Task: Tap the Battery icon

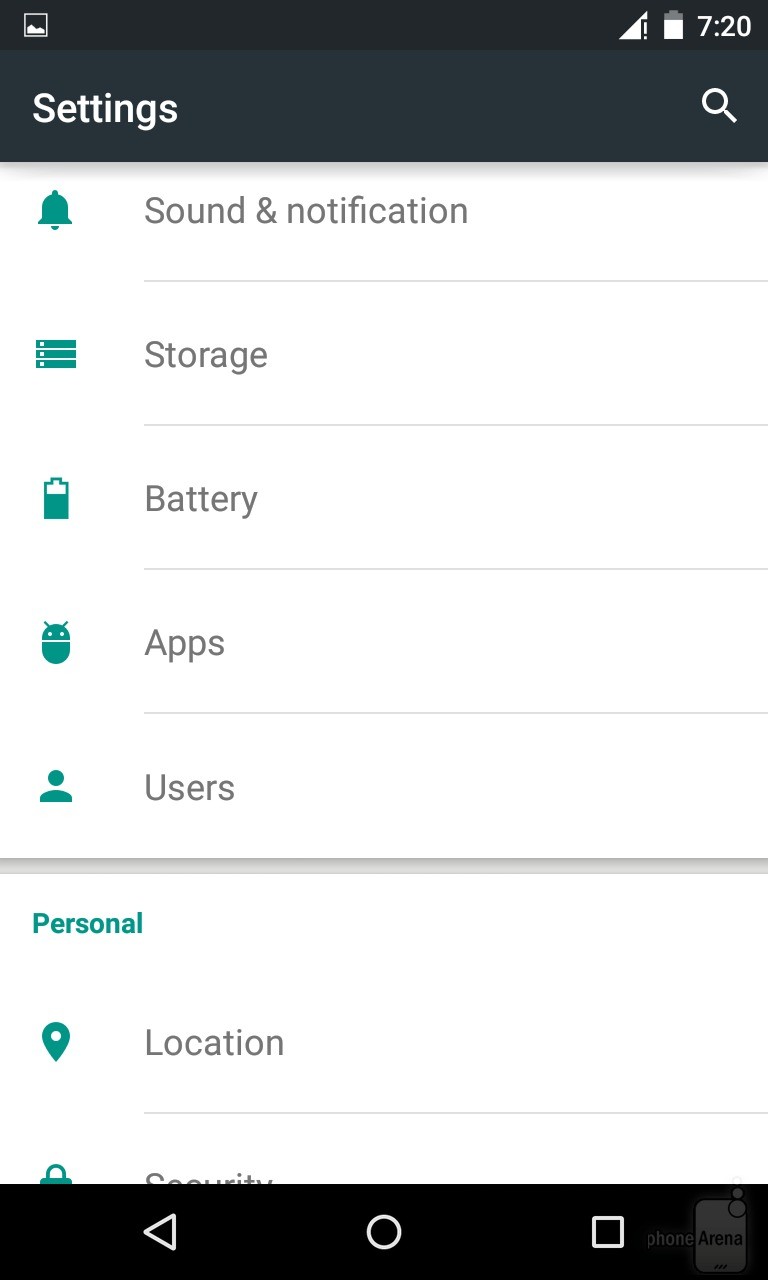Action: tap(56, 498)
